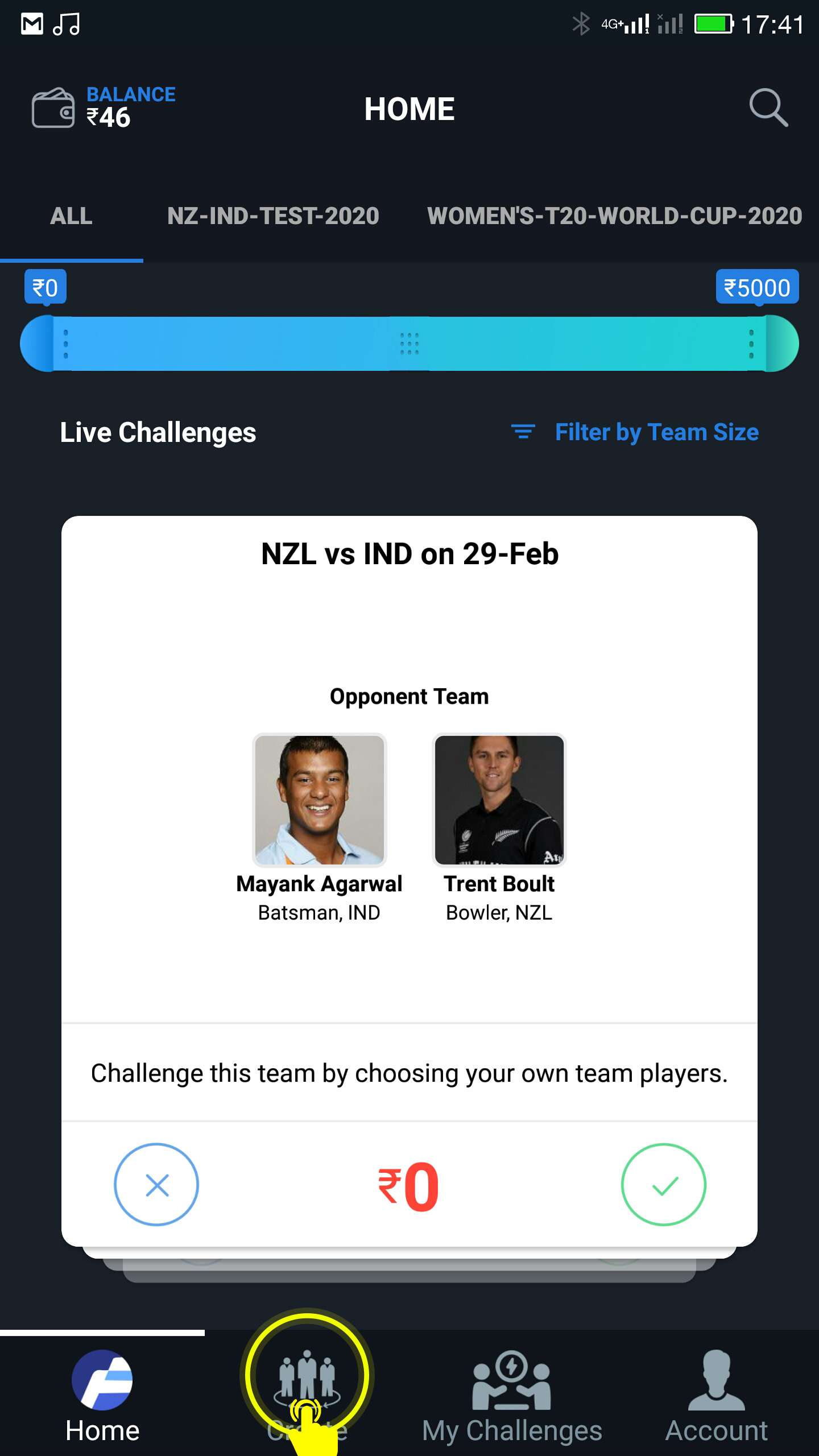The width and height of the screenshot is (819, 1456).
Task: Tap the ₹0 minimum slider handle
Action: pos(38,344)
